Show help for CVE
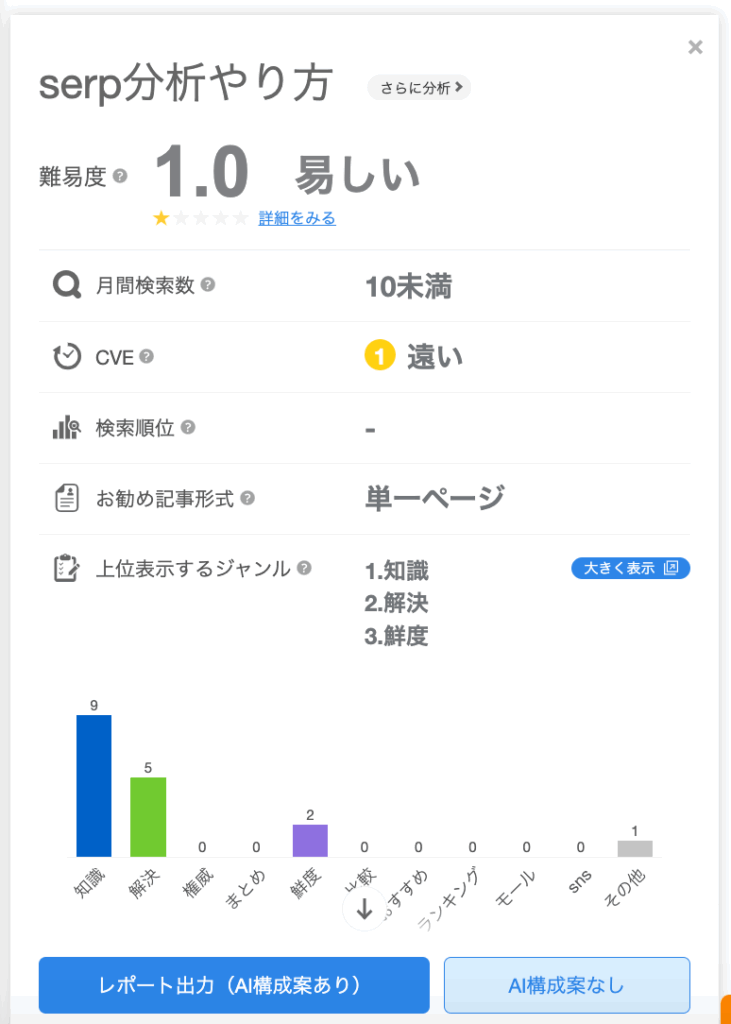The height and width of the screenshot is (1024, 731). click(x=147, y=356)
